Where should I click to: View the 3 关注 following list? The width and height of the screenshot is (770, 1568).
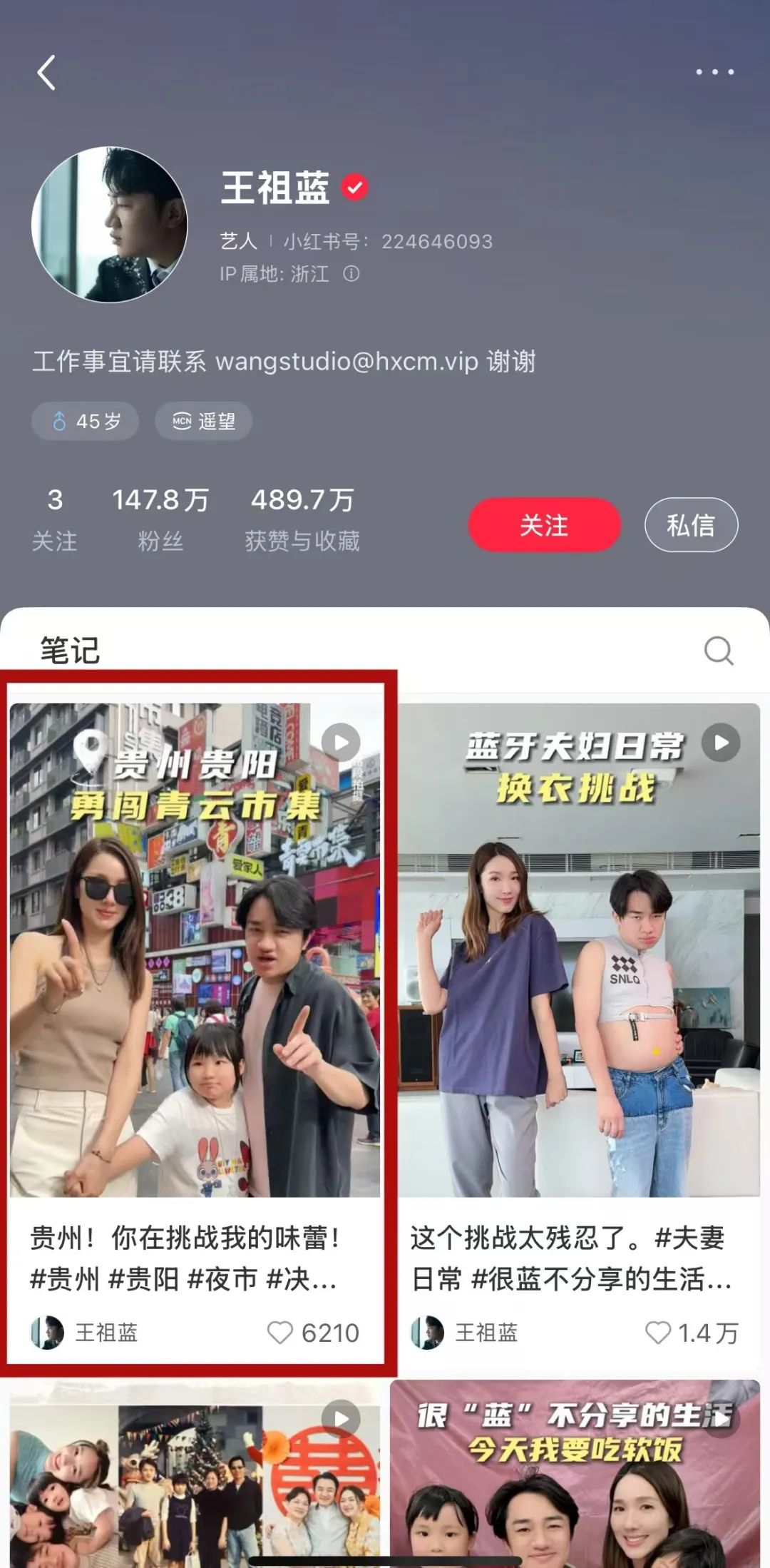pos(55,518)
